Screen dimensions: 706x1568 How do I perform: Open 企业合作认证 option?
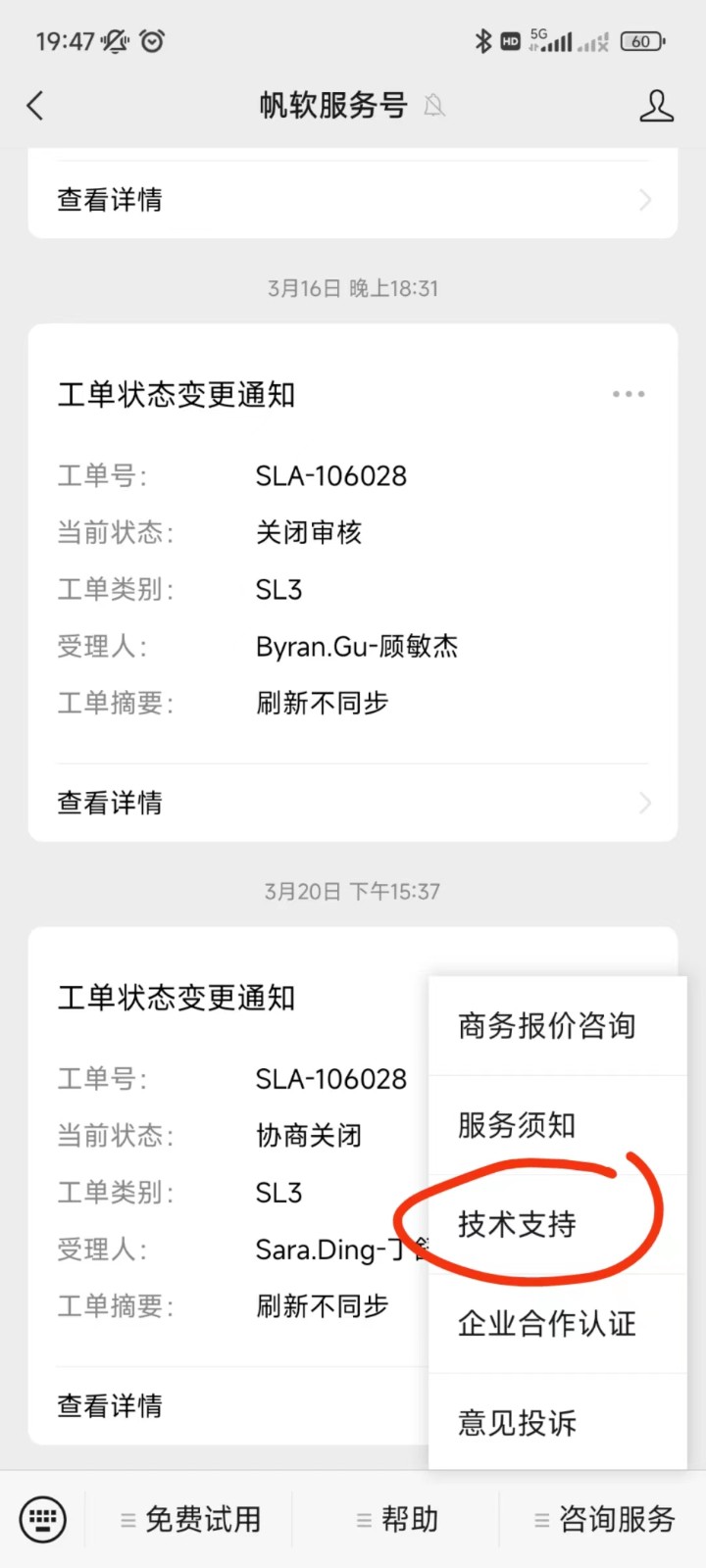pos(557,1324)
